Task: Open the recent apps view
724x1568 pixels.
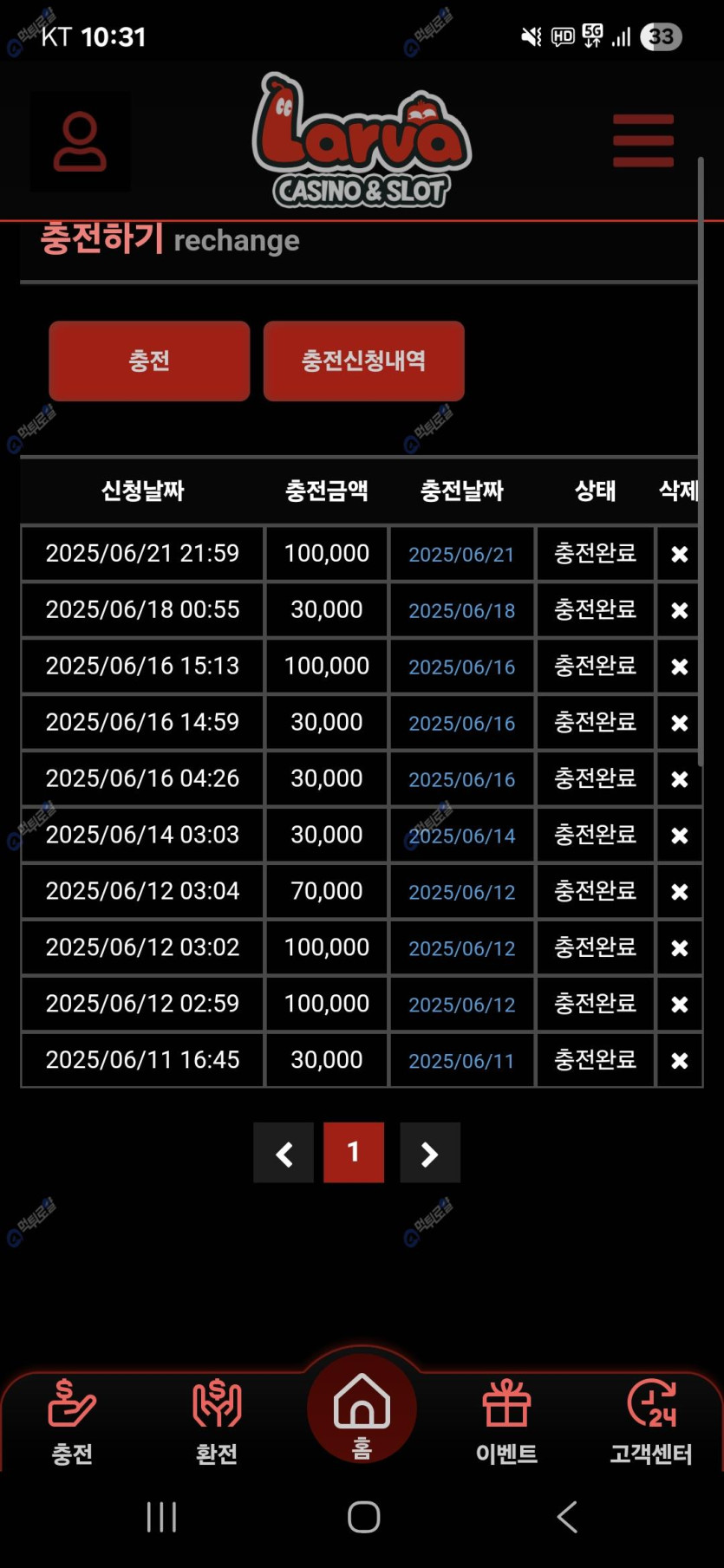Action: [x=161, y=1518]
